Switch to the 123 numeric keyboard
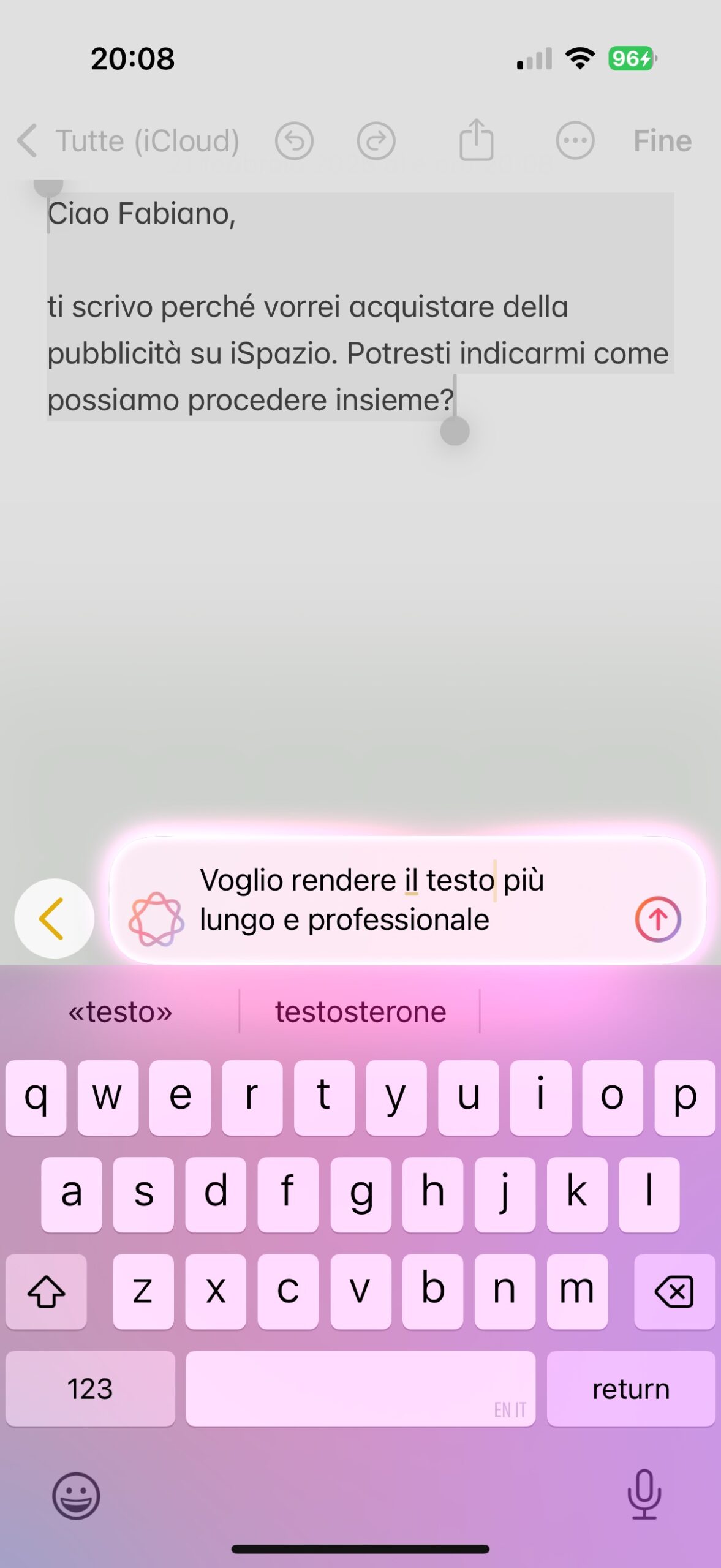 90,1389
